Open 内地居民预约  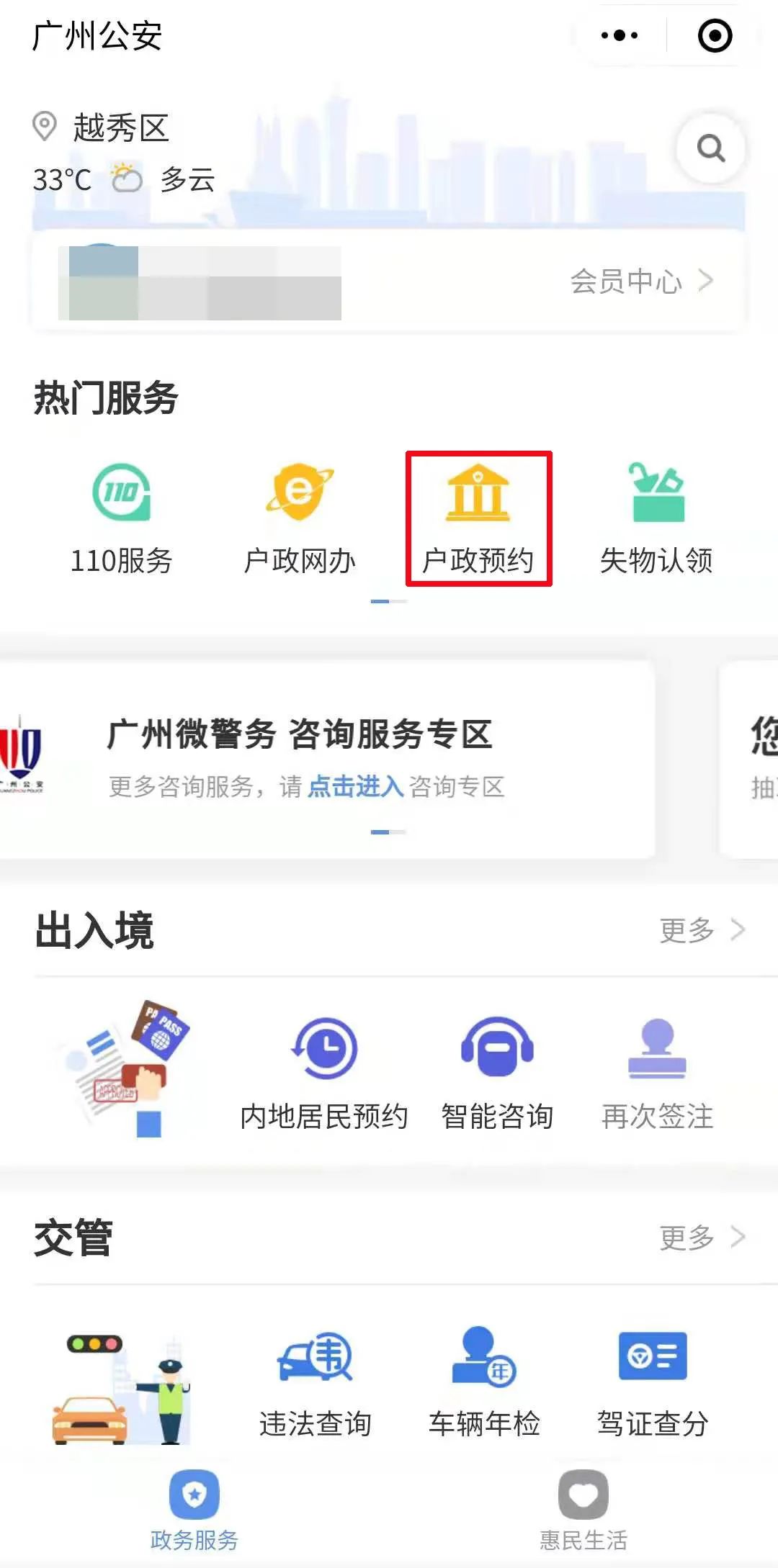point(324,1074)
